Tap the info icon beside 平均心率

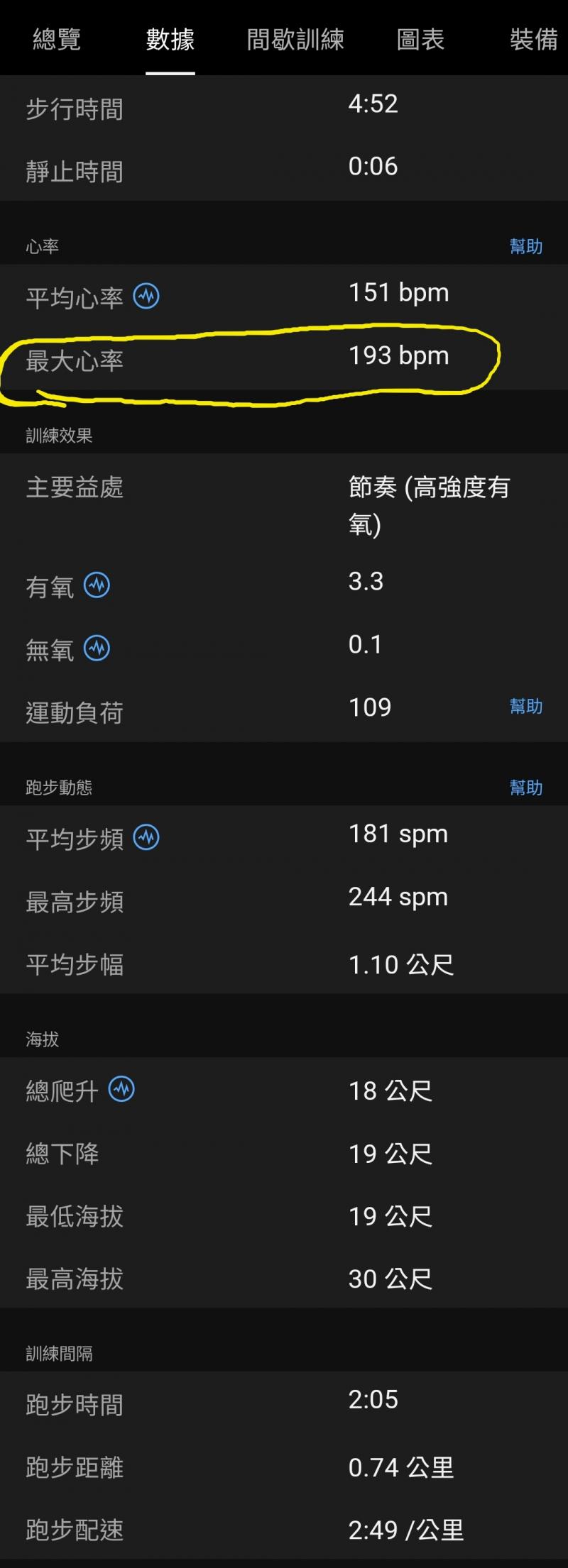[147, 296]
